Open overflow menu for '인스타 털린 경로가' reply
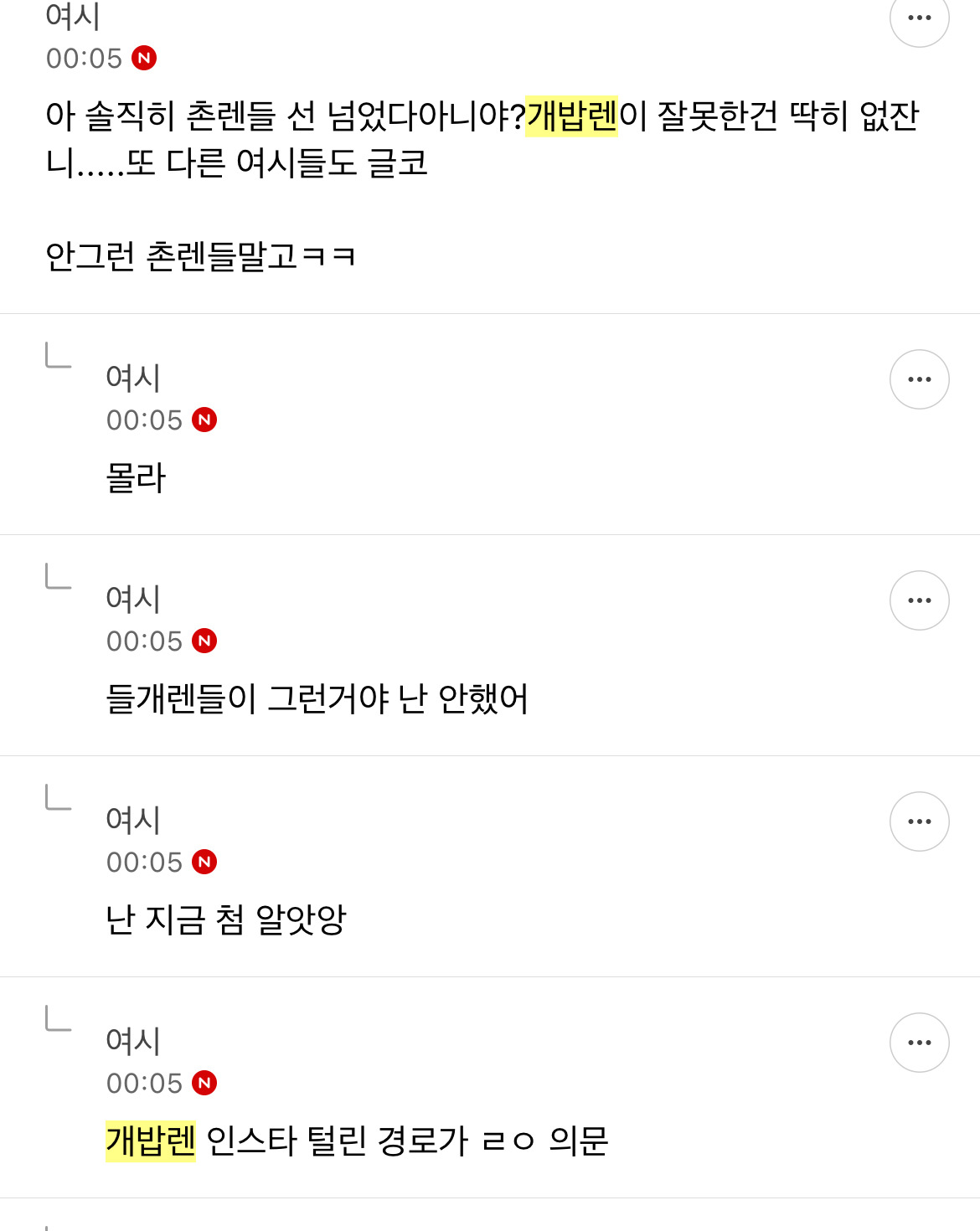 (x=919, y=1043)
